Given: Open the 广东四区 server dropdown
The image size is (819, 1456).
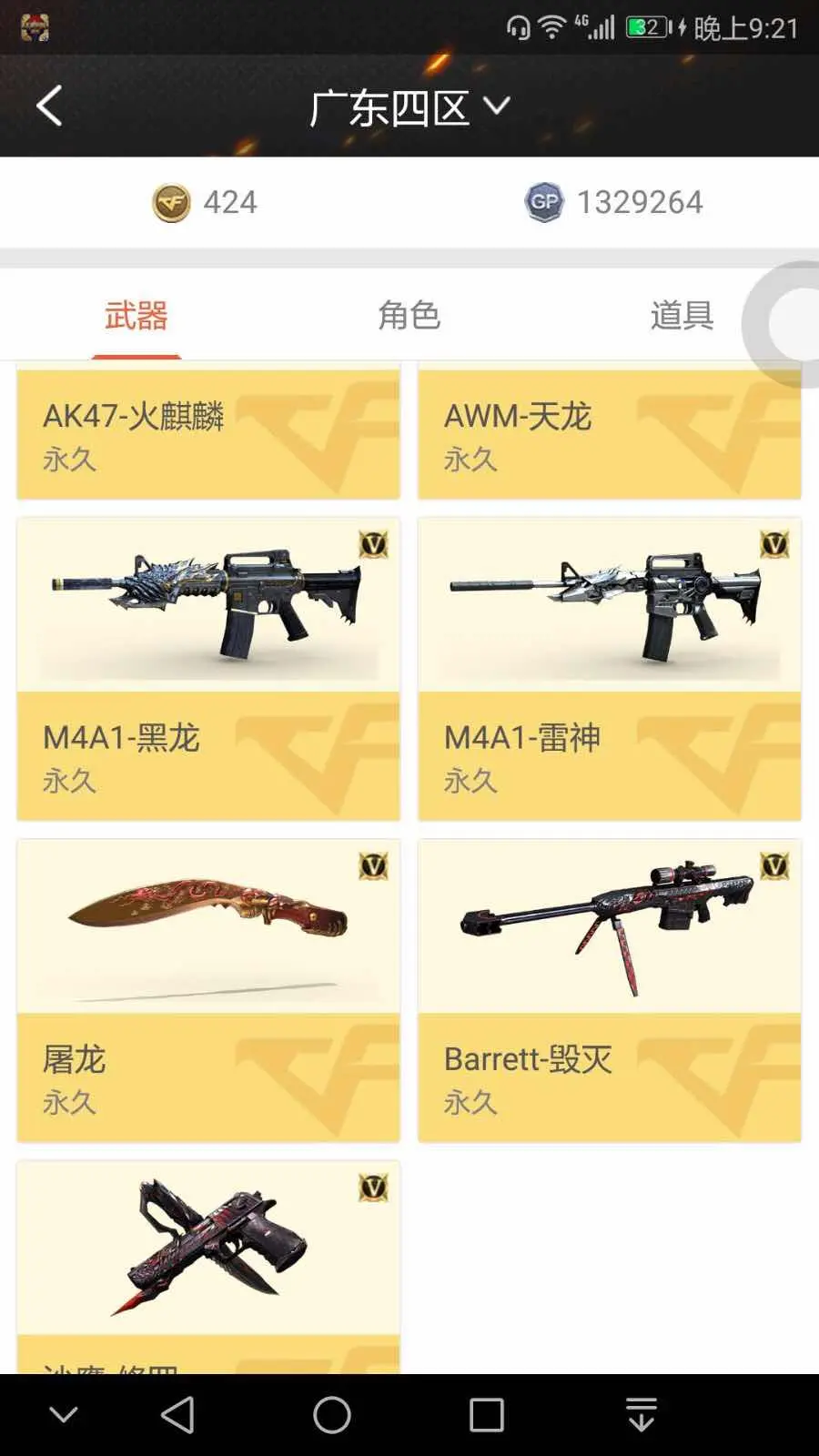Looking at the screenshot, I should (409, 108).
